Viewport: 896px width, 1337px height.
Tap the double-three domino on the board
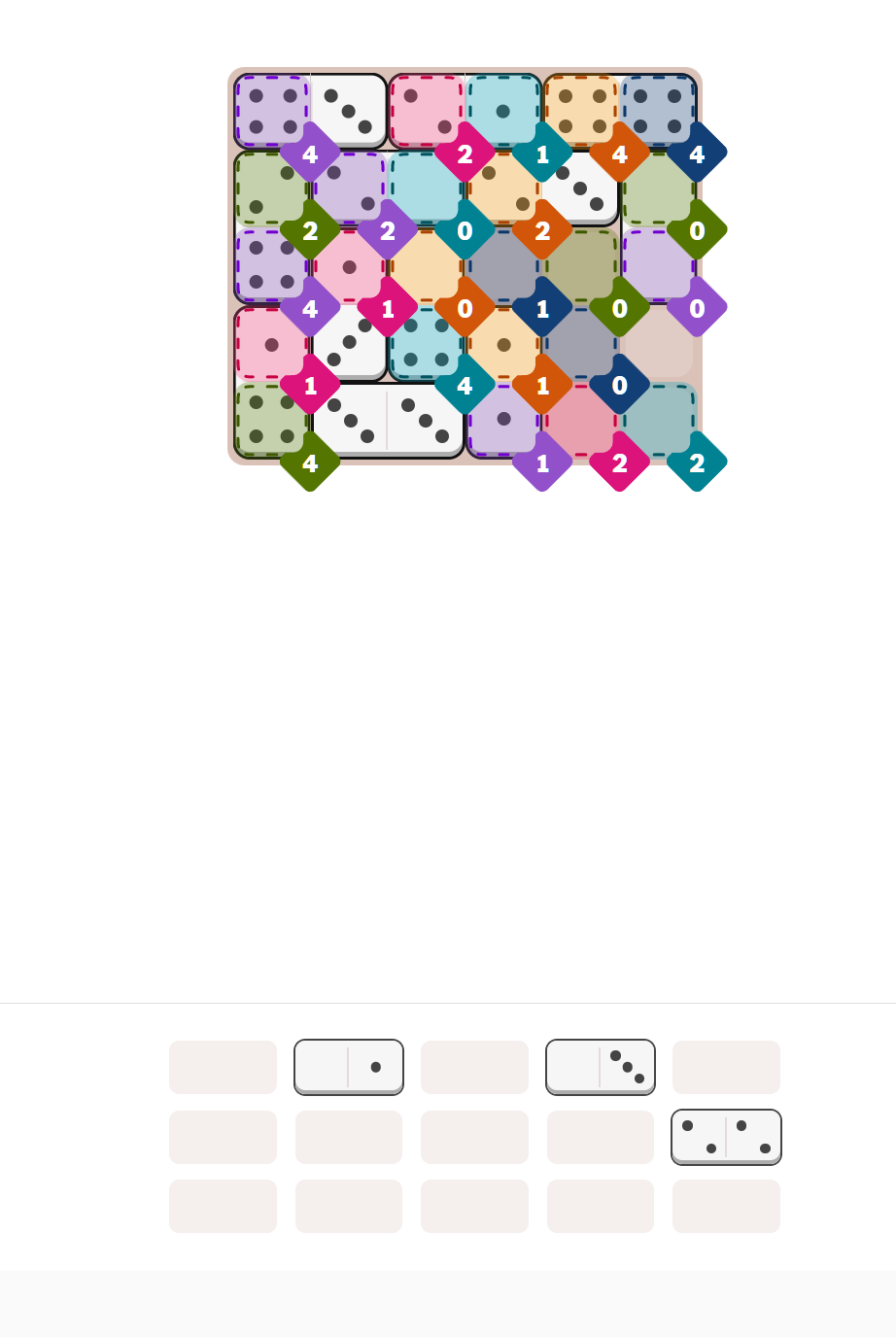(388, 420)
